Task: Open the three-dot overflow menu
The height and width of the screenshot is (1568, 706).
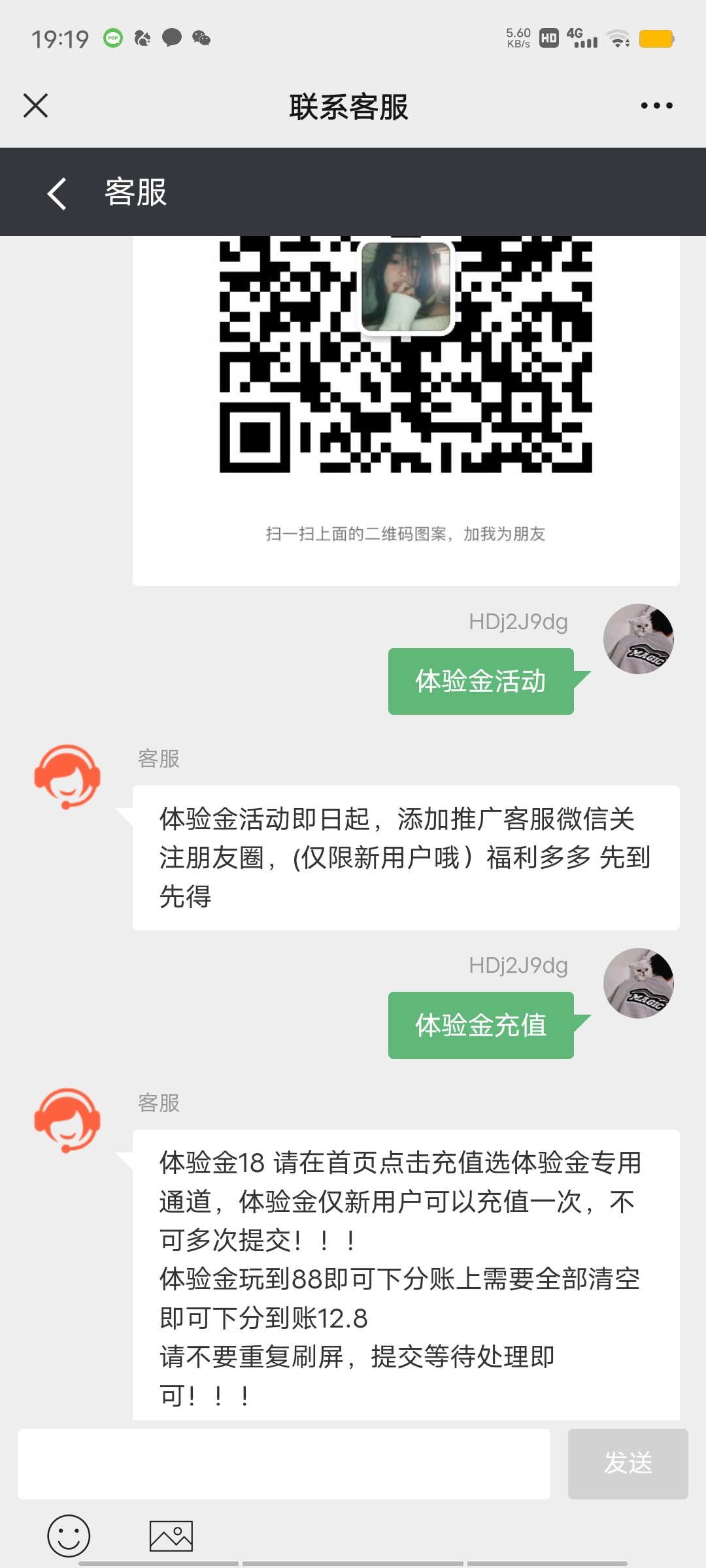Action: coord(656,106)
